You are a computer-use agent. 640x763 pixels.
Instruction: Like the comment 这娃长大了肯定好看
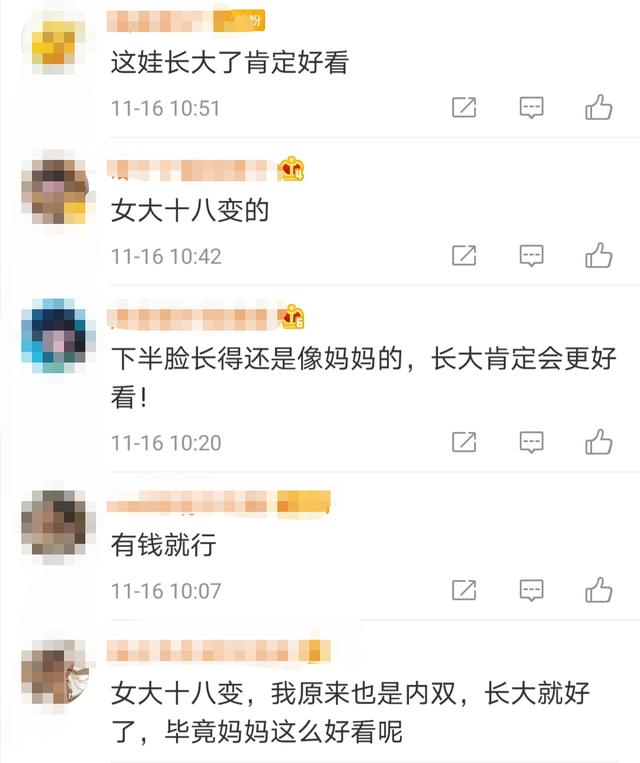(598, 107)
